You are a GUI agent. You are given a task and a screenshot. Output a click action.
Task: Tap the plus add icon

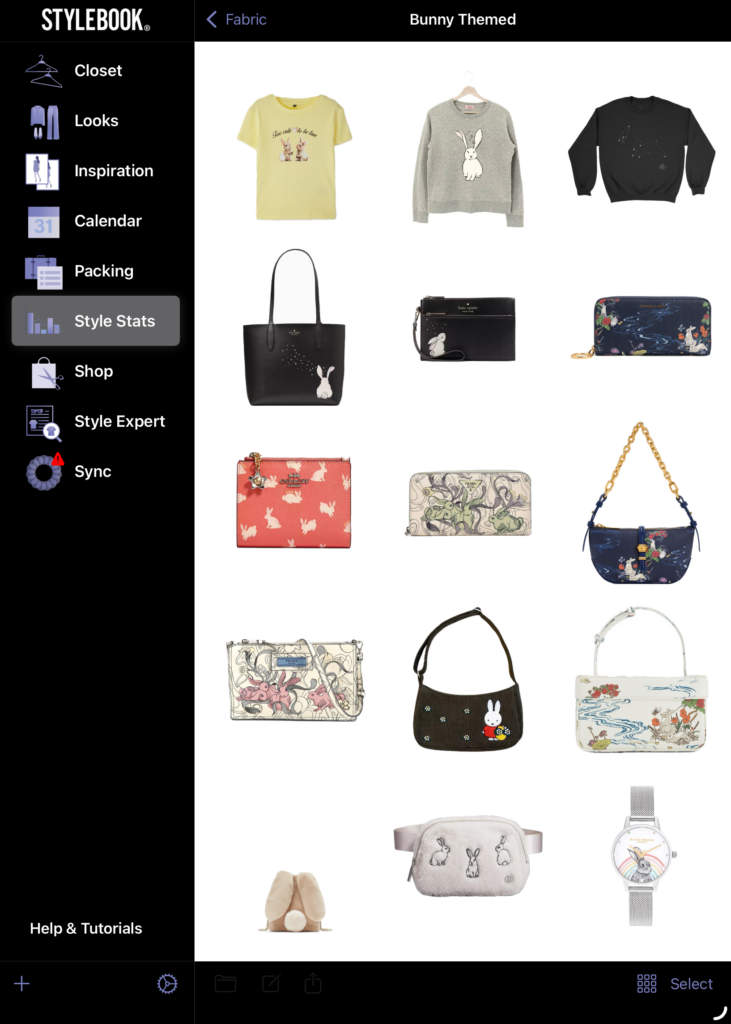(22, 984)
